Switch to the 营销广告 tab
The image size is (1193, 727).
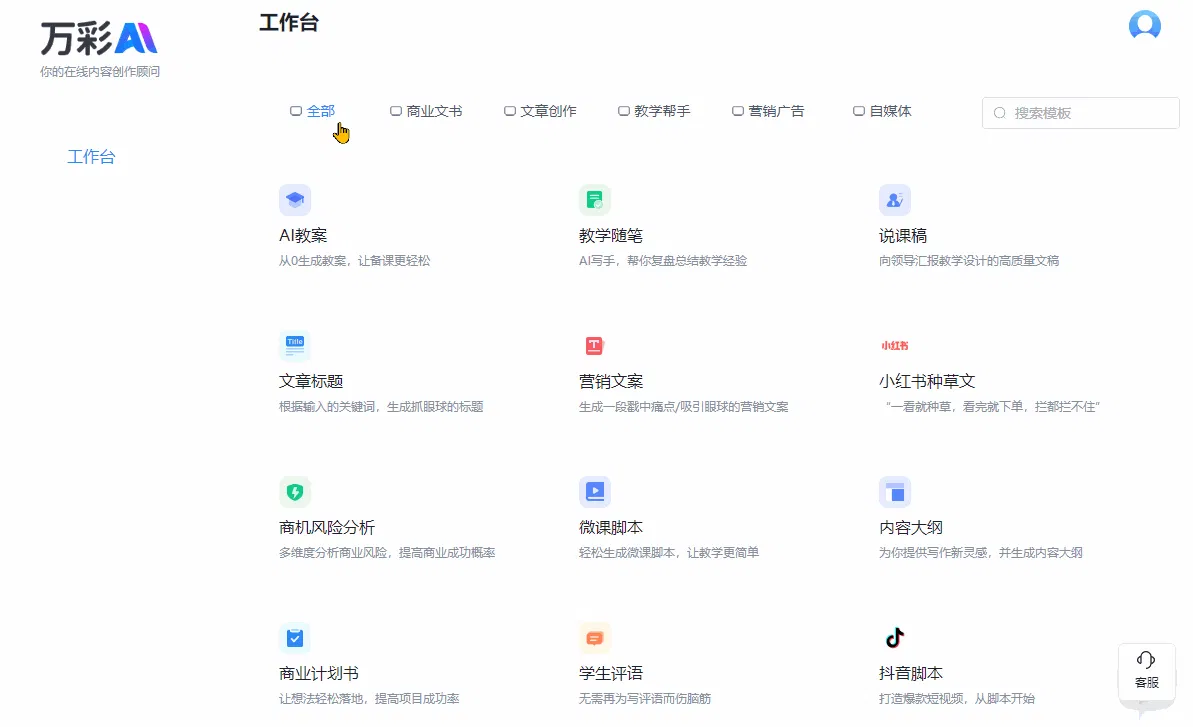[769, 111]
